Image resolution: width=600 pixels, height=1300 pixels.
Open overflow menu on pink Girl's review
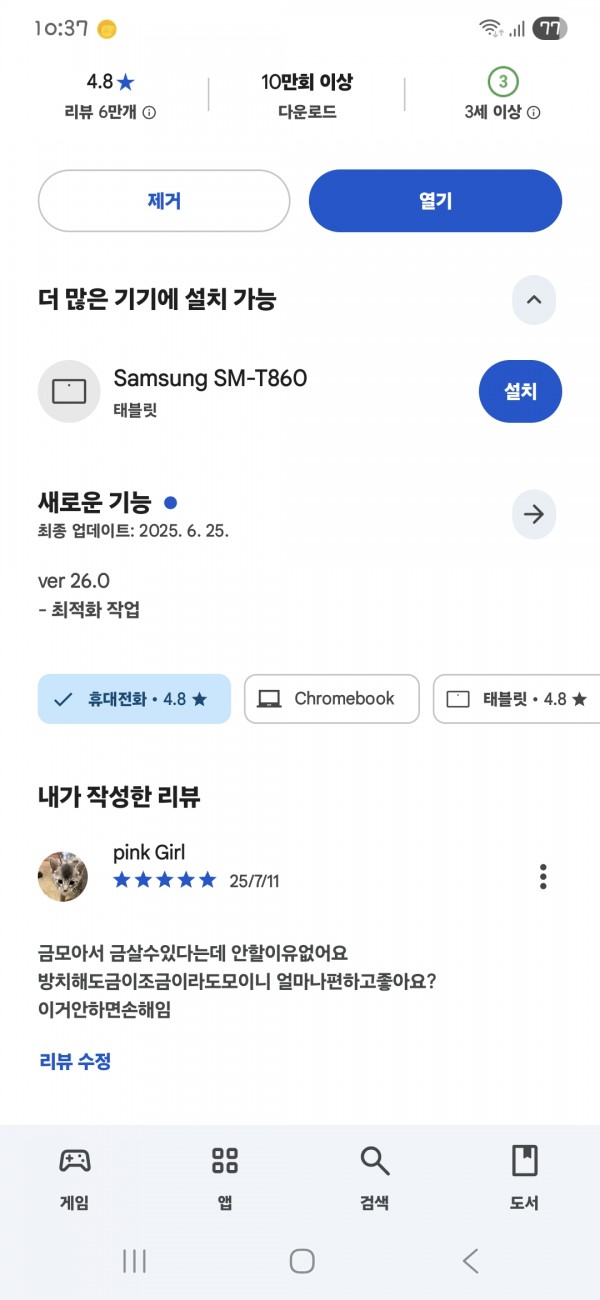[x=543, y=877]
